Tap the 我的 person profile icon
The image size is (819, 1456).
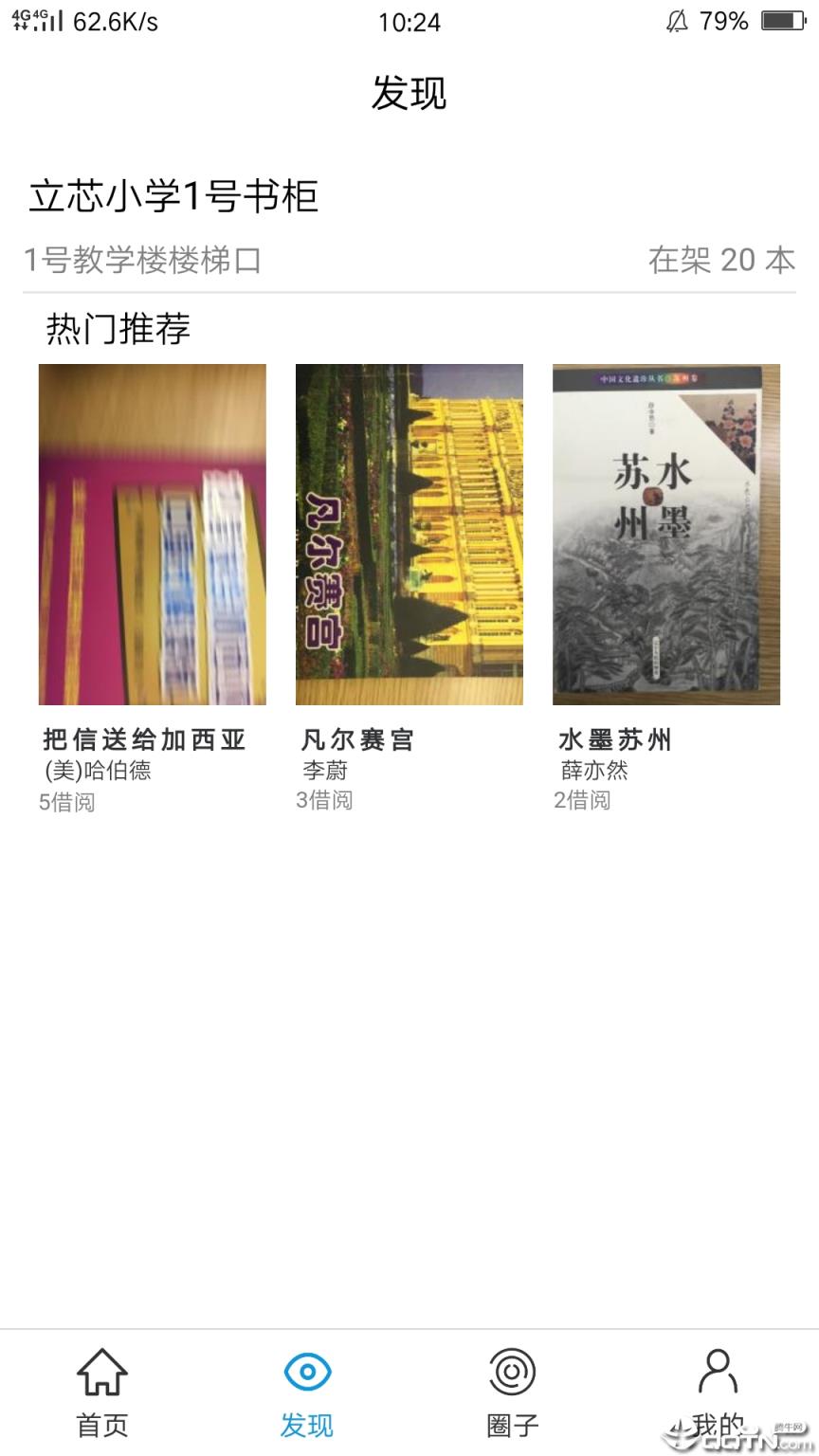717,1370
